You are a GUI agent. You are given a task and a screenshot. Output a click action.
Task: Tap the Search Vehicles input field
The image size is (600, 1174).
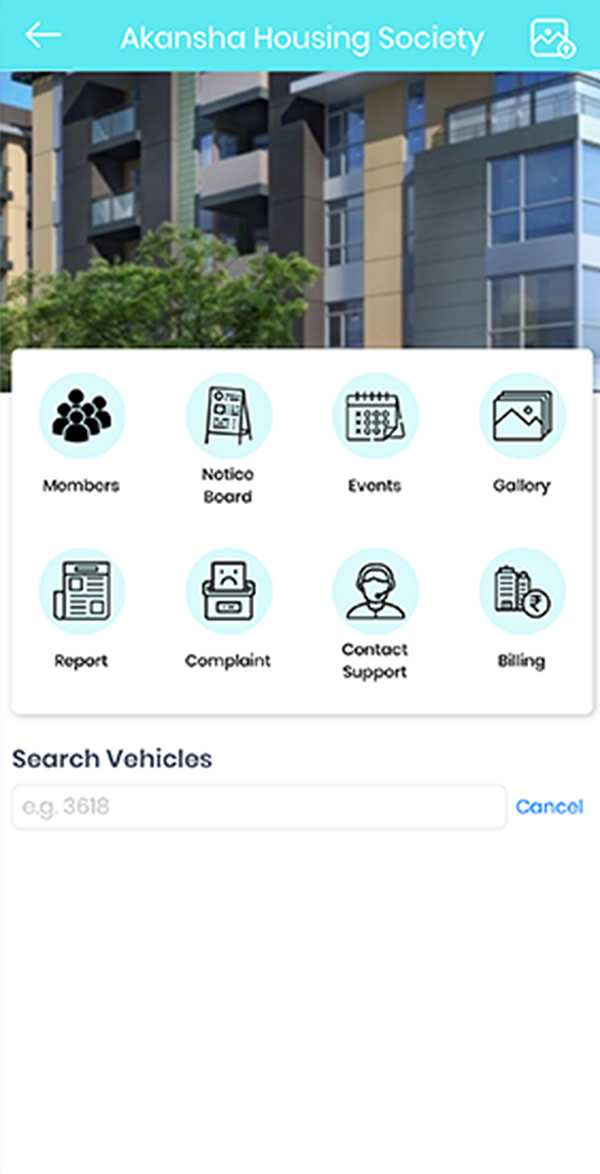(259, 806)
